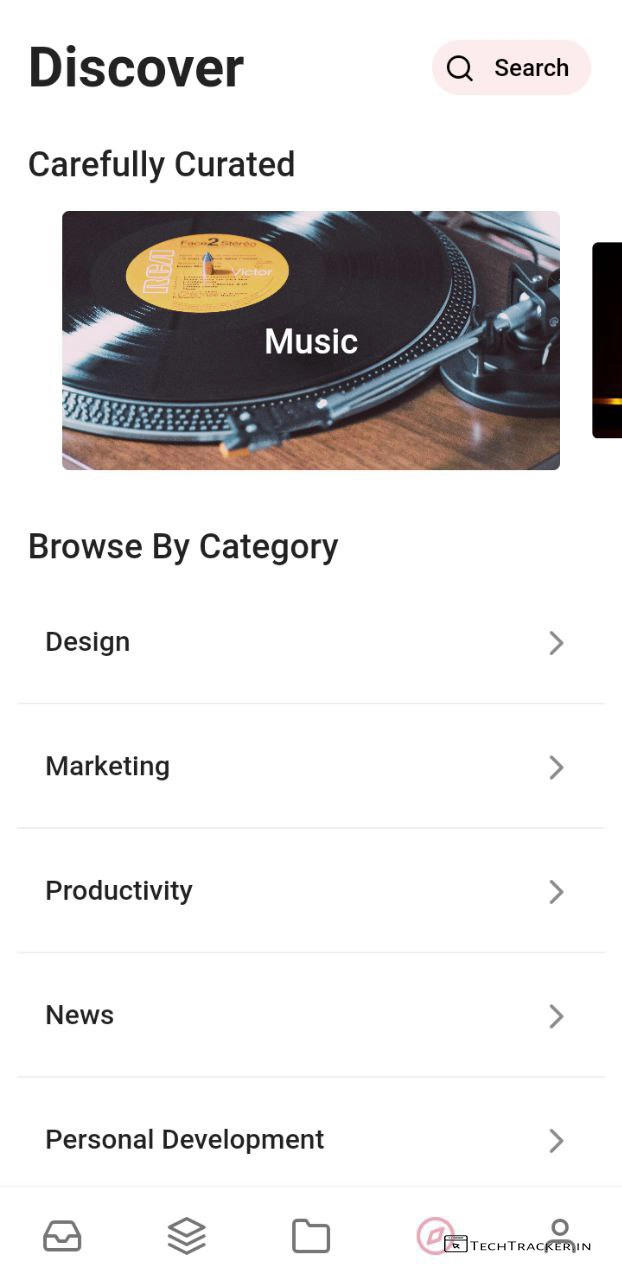Open the folder tab

tap(311, 1236)
